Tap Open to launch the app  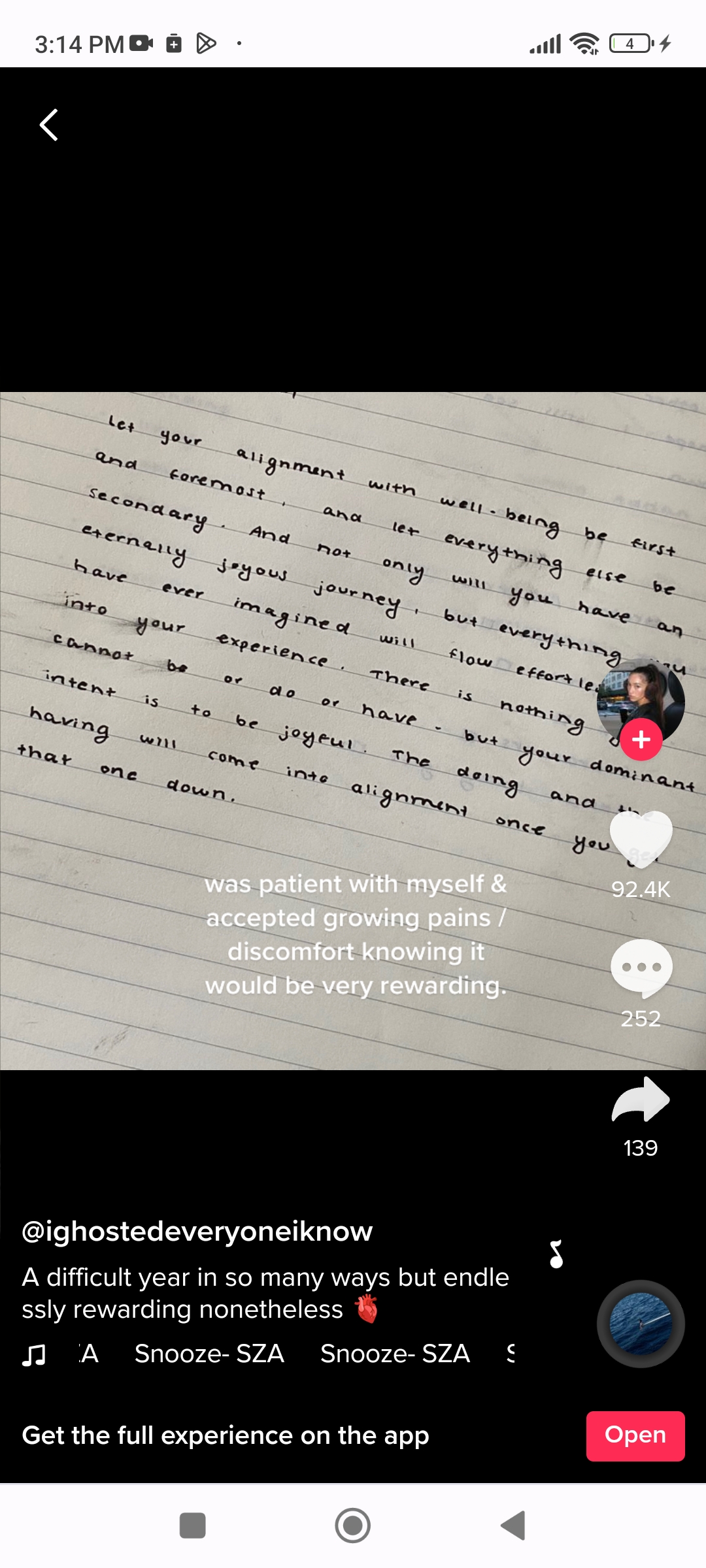635,1436
